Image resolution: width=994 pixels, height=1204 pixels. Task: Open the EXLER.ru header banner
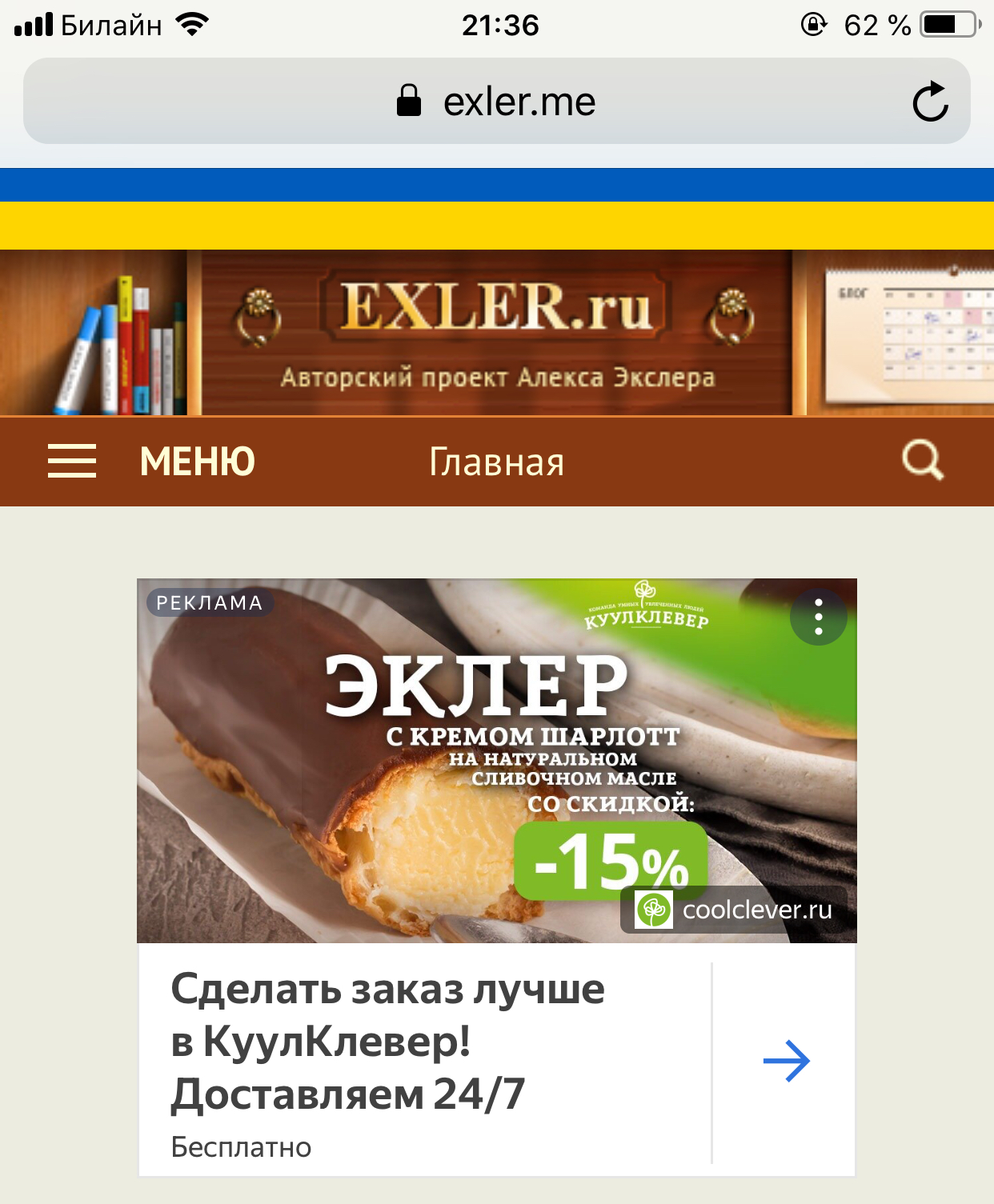click(496, 332)
